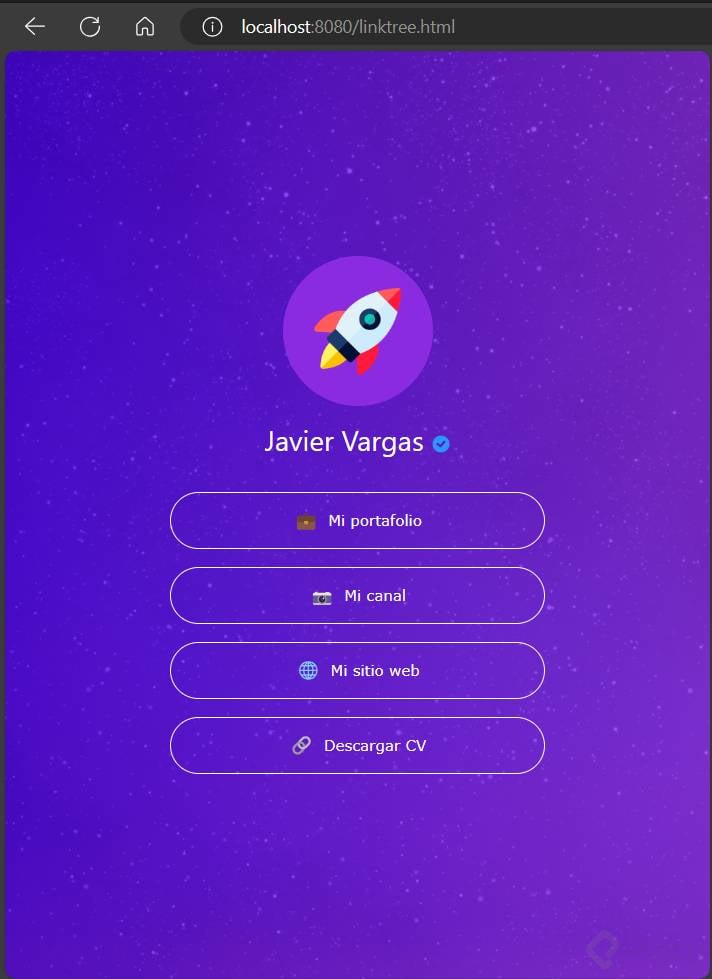Visit Mi sitio web
Screen dimensions: 712x979
click(357, 671)
